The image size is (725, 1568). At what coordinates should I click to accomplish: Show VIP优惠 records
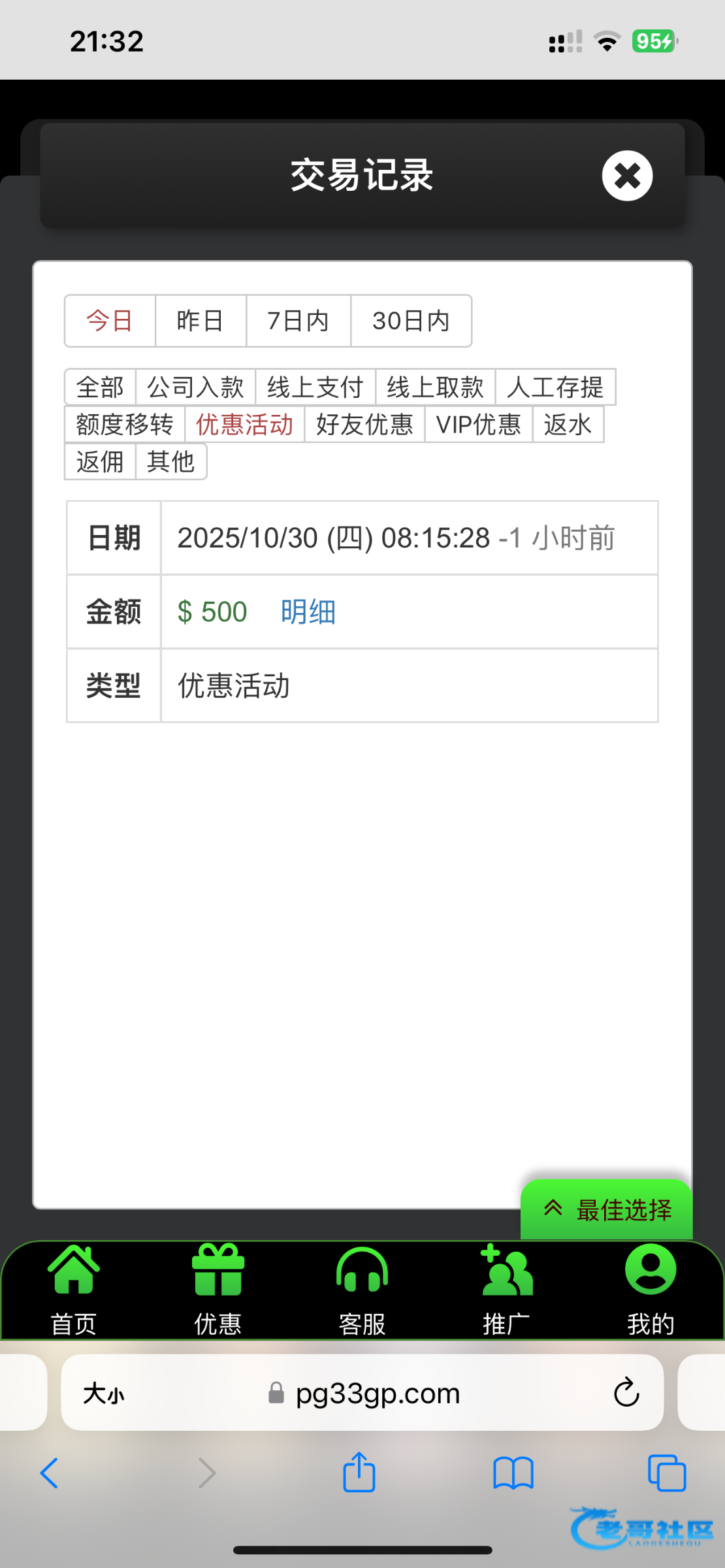(x=478, y=425)
